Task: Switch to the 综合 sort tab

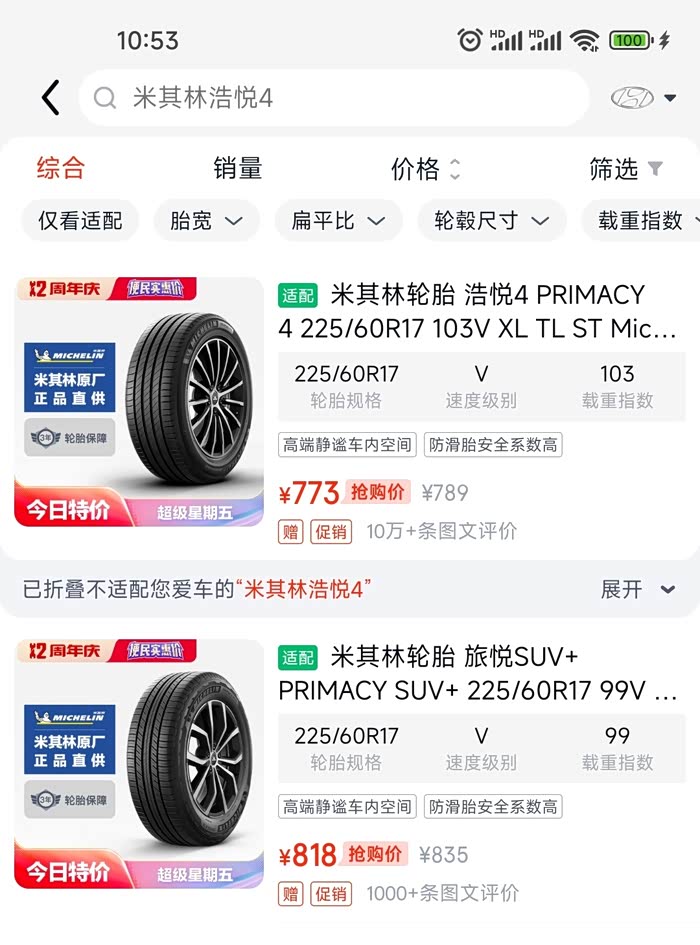Action: coord(61,169)
